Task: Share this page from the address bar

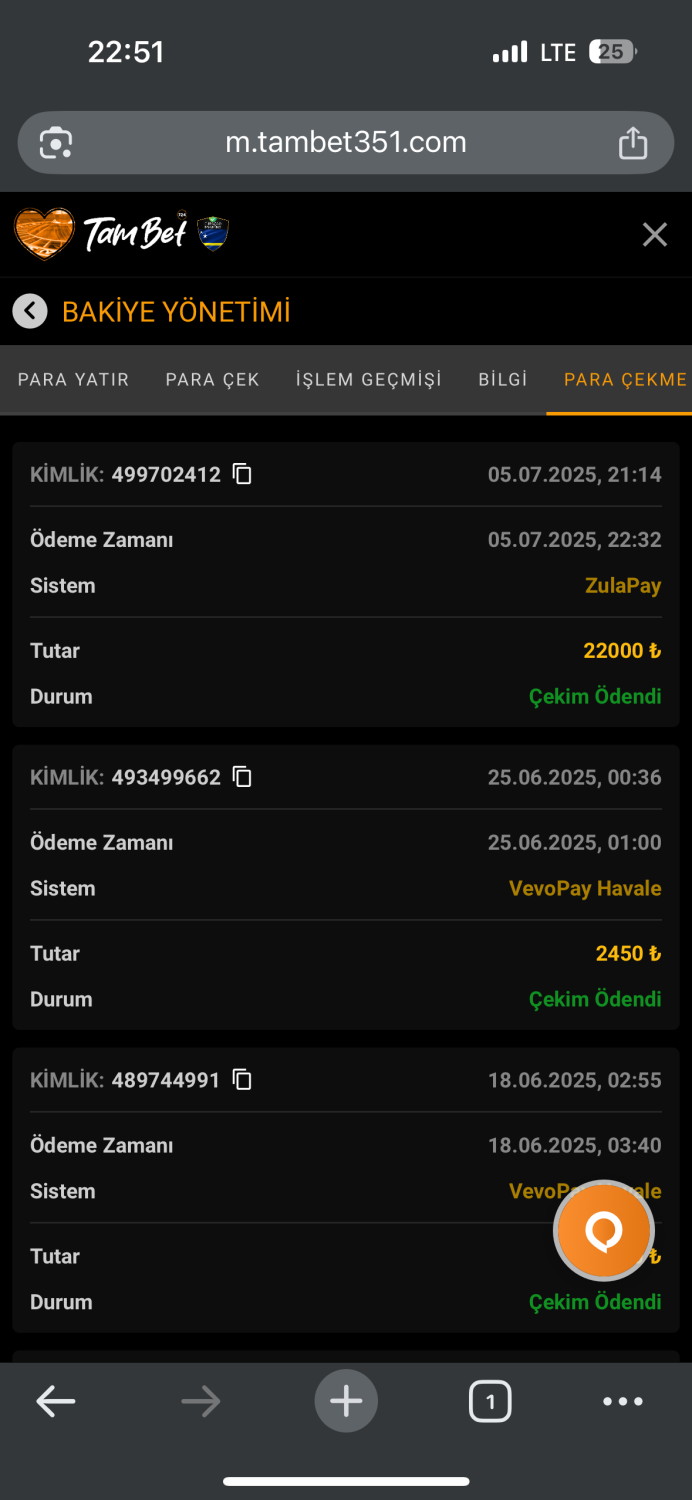Action: coord(633,143)
